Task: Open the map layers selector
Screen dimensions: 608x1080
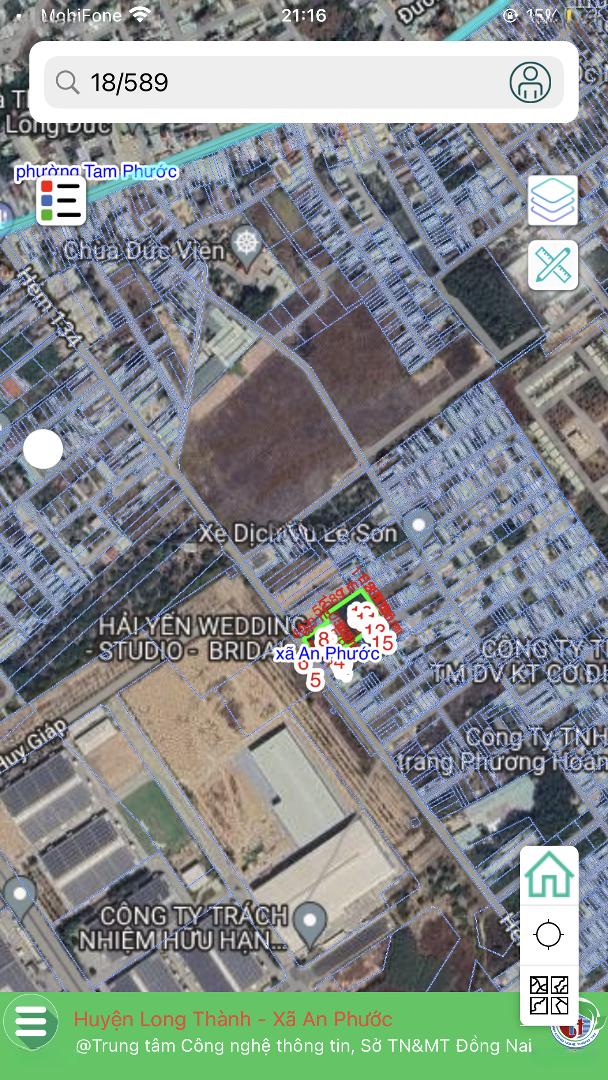Action: click(x=553, y=201)
